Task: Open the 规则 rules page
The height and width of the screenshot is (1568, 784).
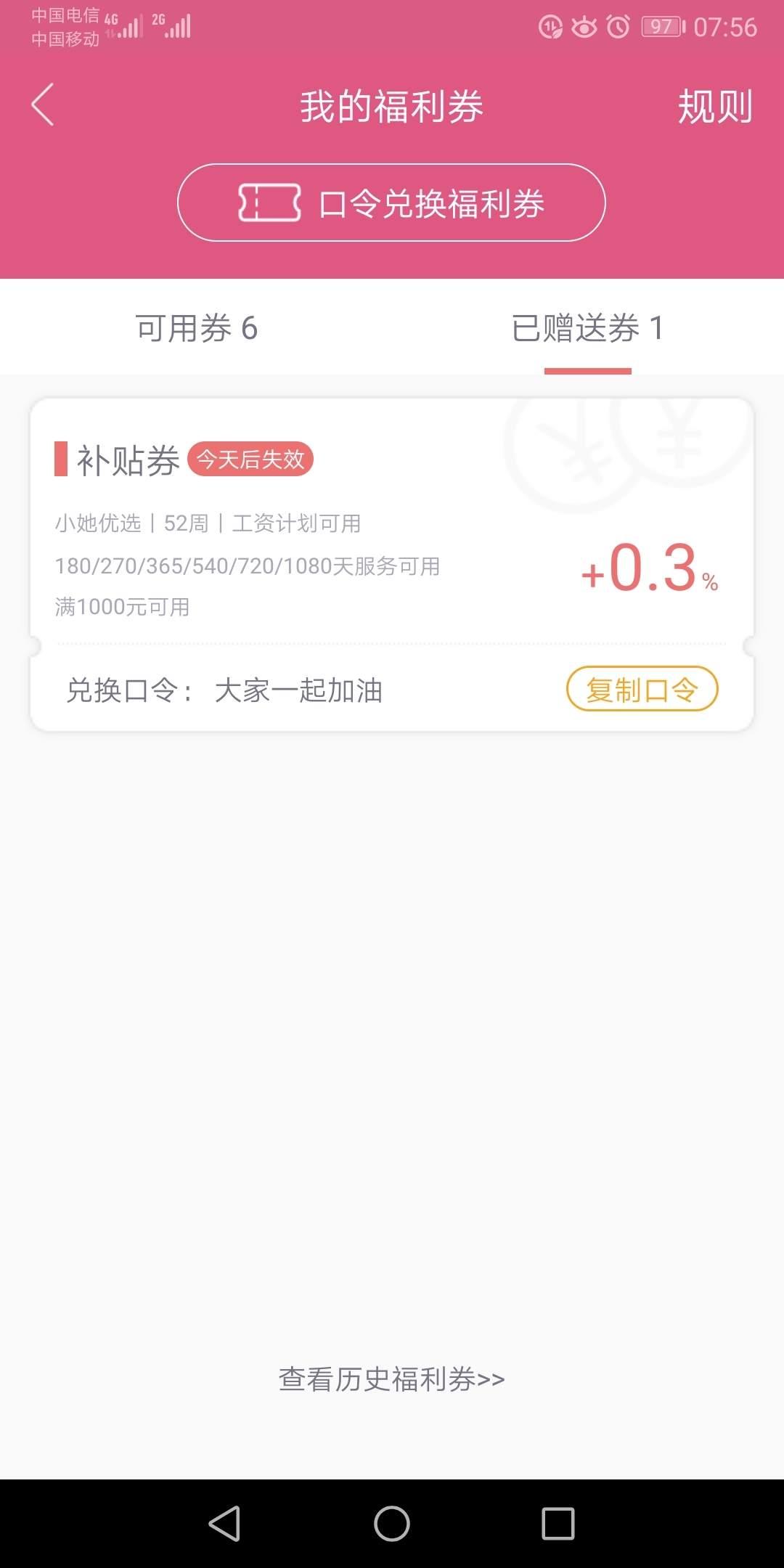Action: (x=714, y=107)
